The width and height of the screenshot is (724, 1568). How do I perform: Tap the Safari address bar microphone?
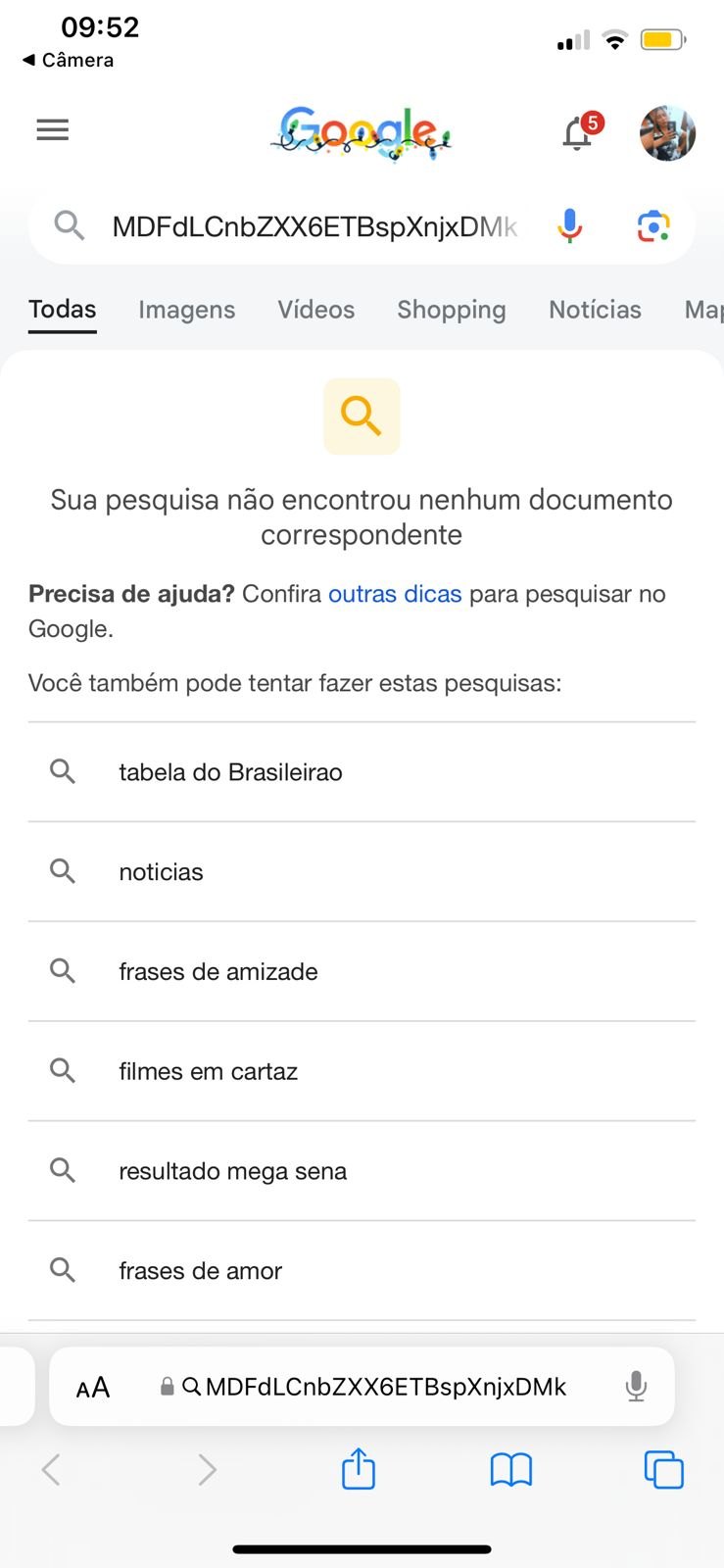click(x=637, y=1386)
